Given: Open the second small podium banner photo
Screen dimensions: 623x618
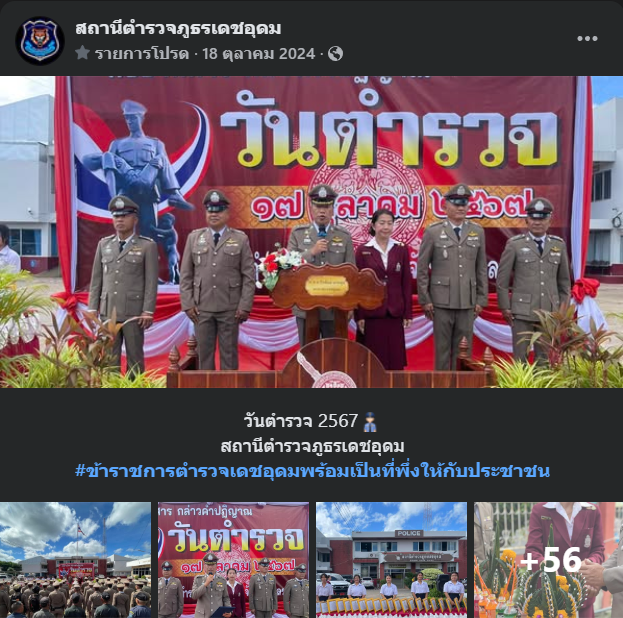Looking at the screenshot, I should coord(233,559).
